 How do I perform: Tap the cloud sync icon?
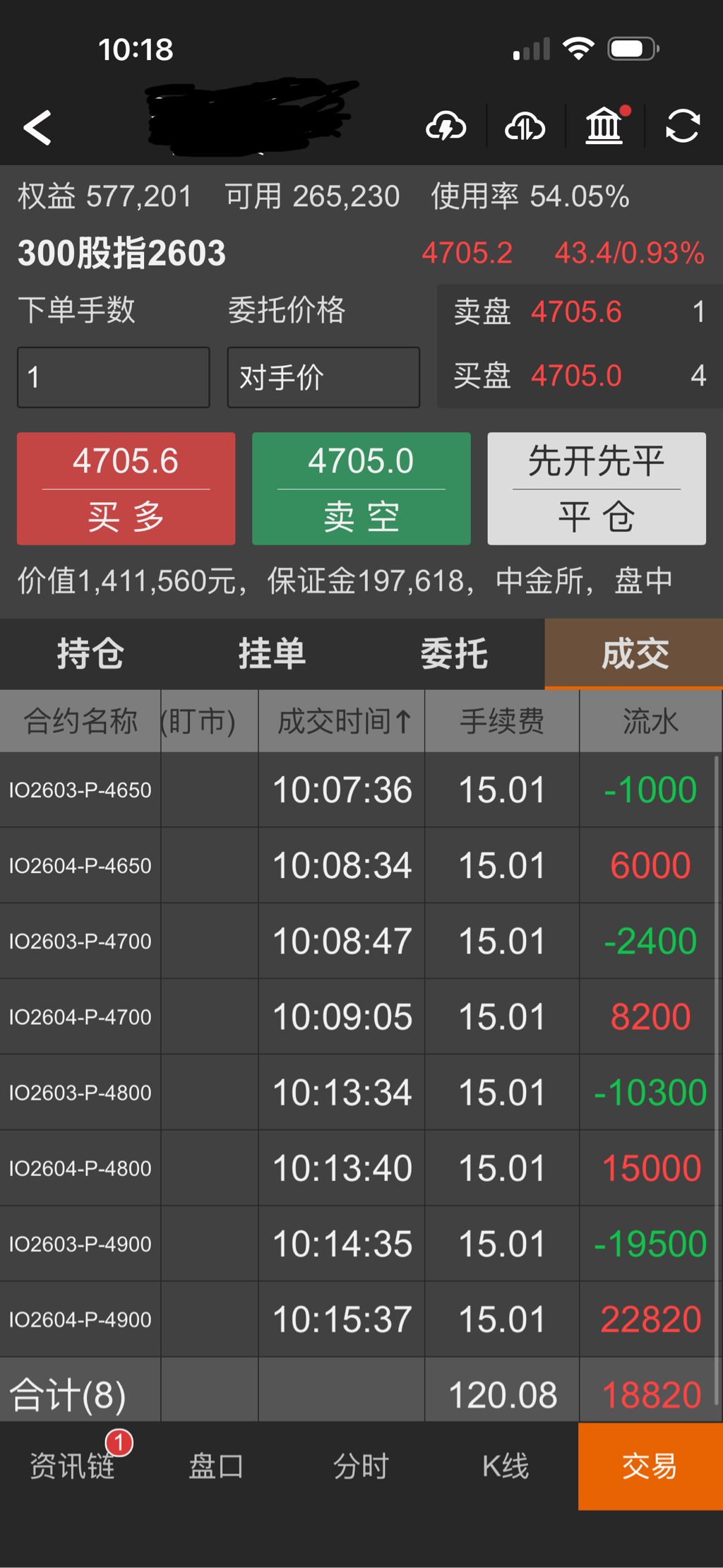coord(525,127)
